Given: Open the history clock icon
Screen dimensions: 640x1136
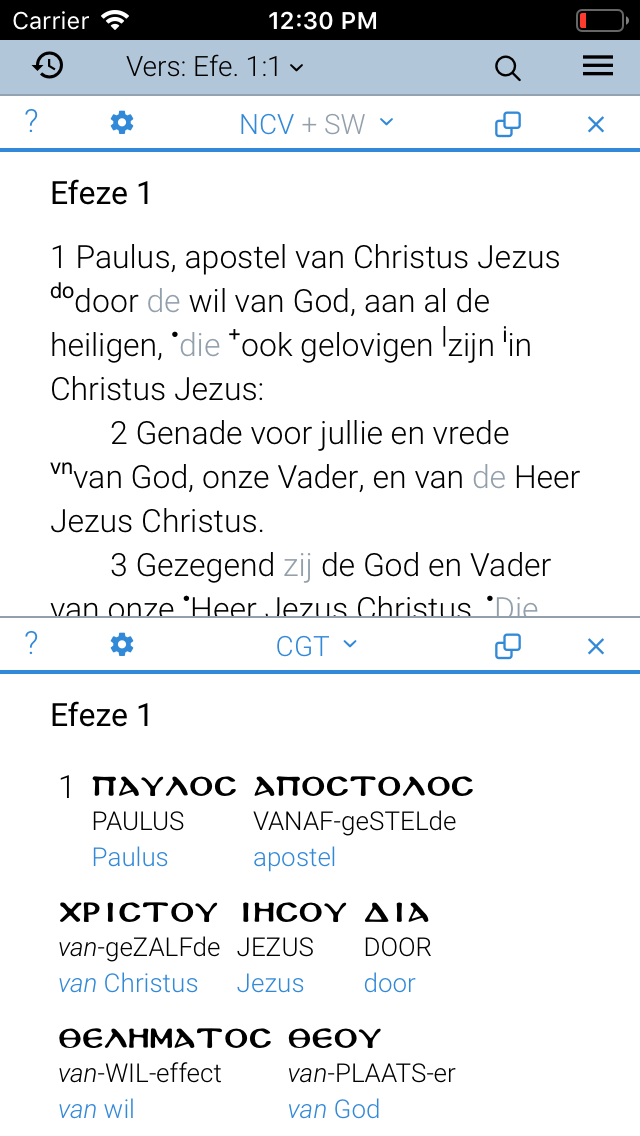Looking at the screenshot, I should tap(48, 67).
